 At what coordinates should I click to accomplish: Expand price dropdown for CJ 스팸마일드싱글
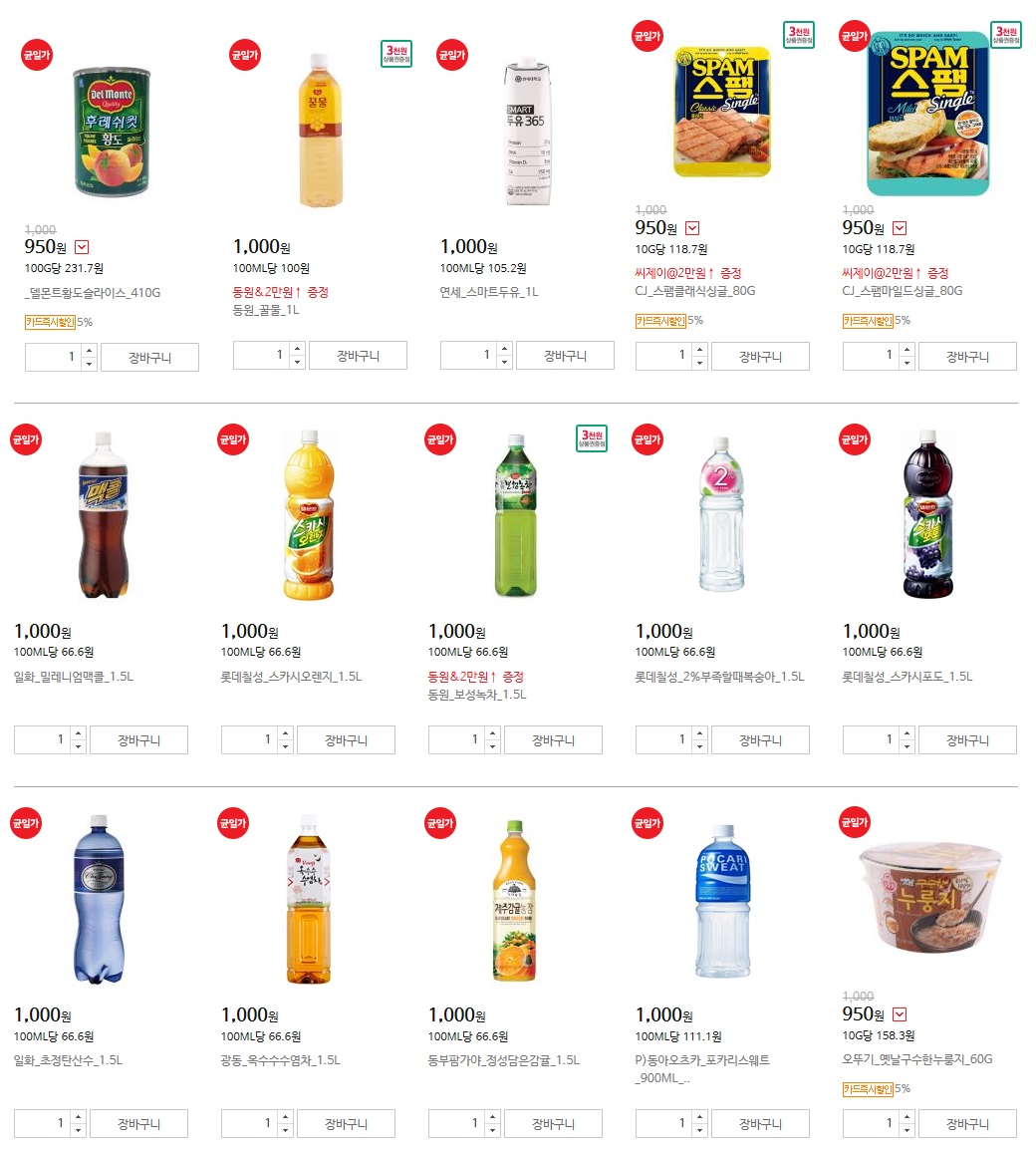[x=900, y=228]
